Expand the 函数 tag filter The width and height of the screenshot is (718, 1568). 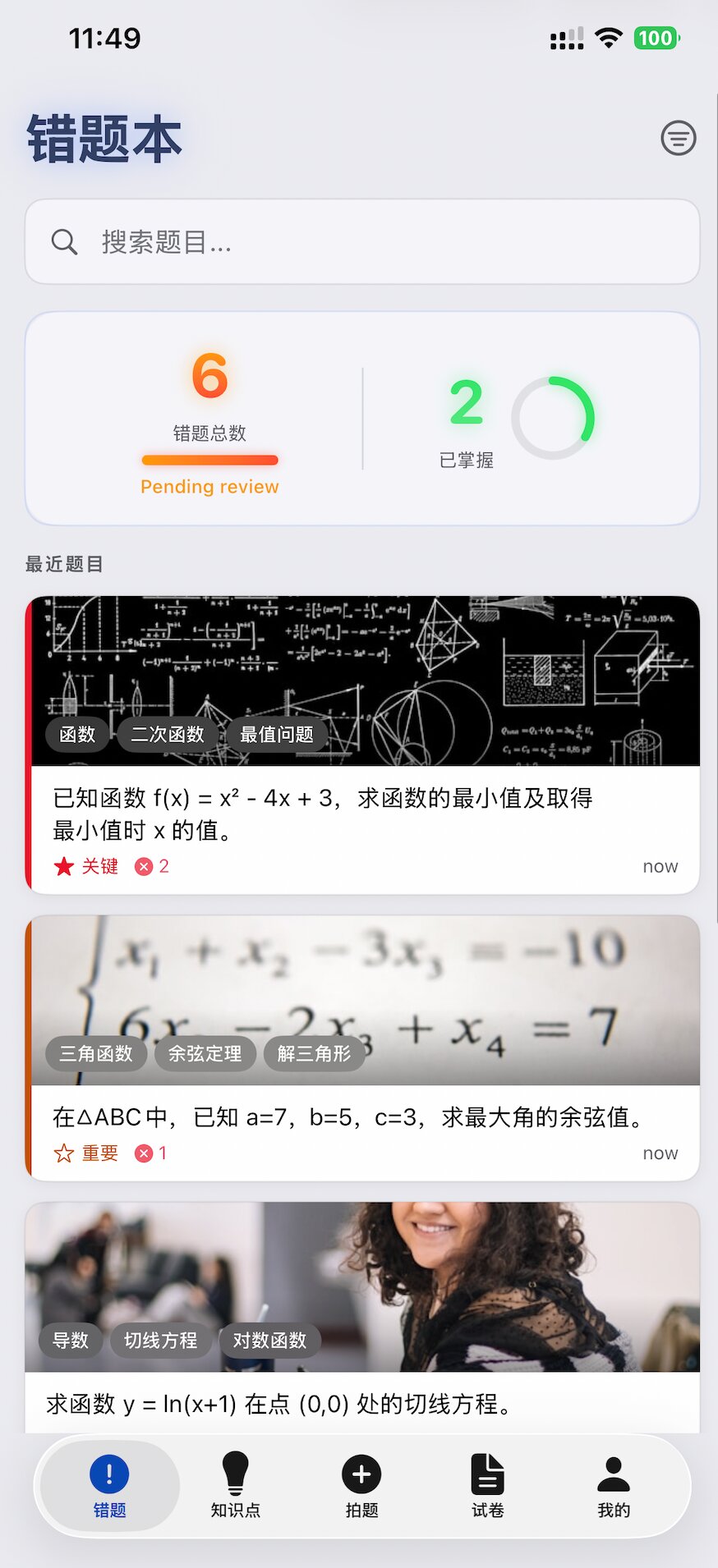pyautogui.click(x=76, y=734)
